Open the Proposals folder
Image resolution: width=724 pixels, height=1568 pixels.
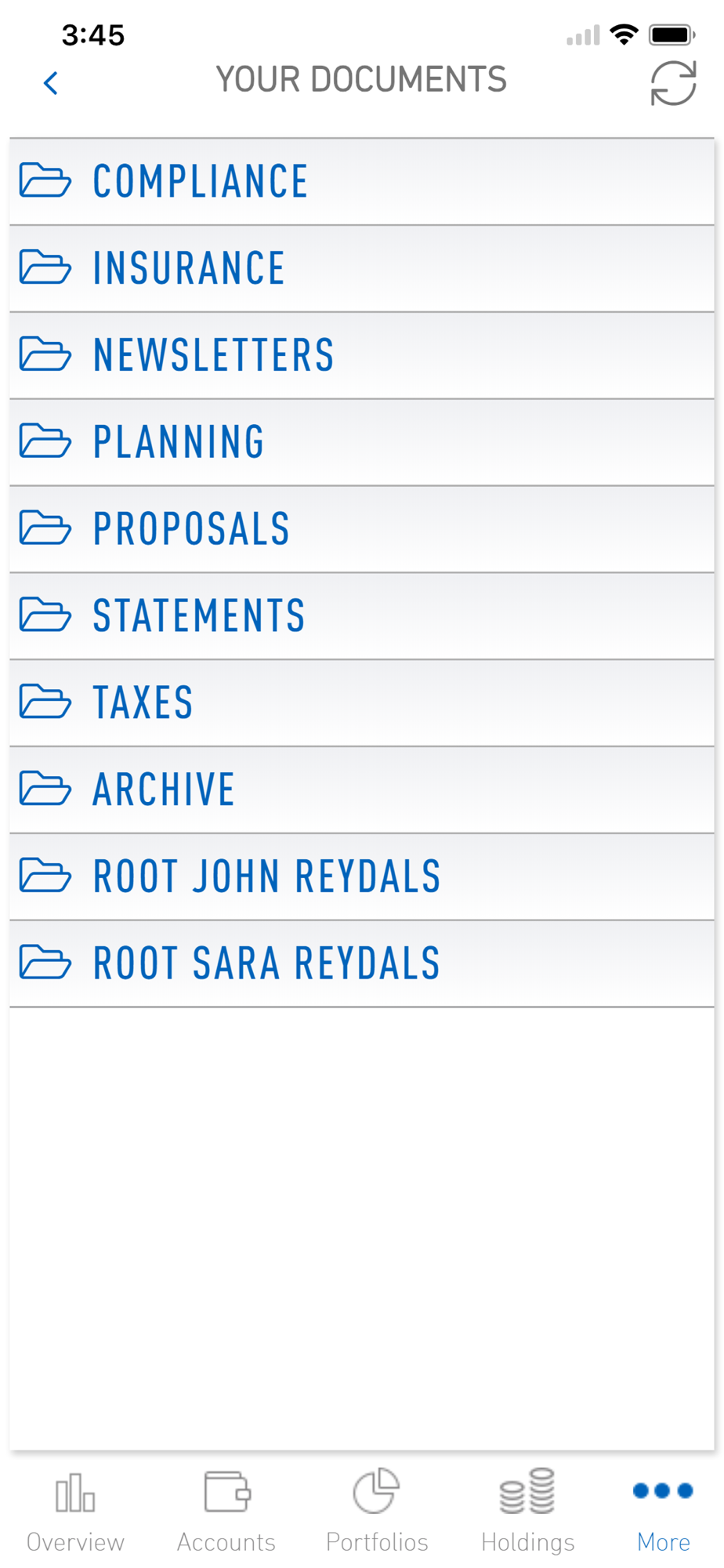click(x=362, y=529)
